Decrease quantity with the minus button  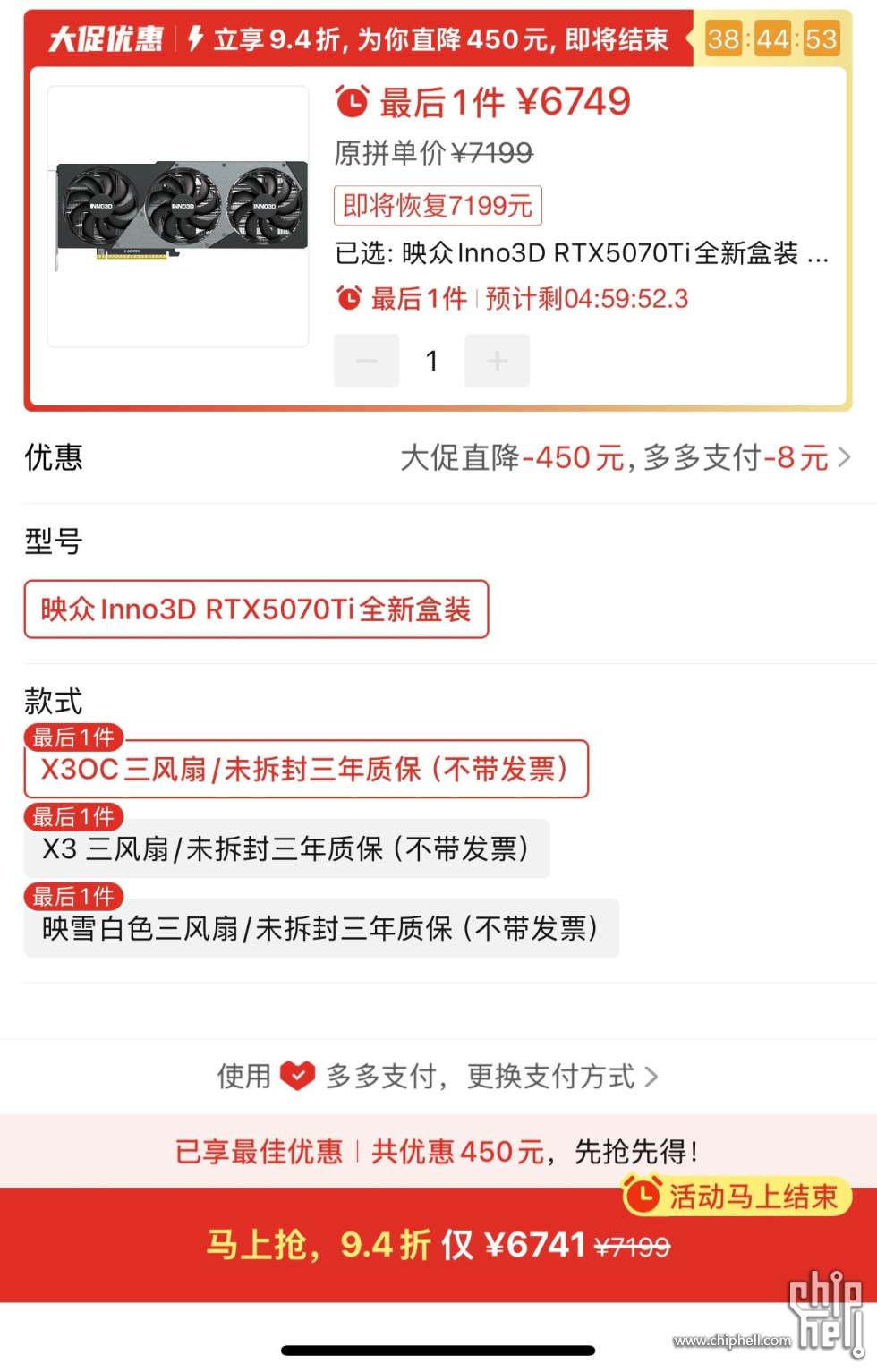click(366, 361)
